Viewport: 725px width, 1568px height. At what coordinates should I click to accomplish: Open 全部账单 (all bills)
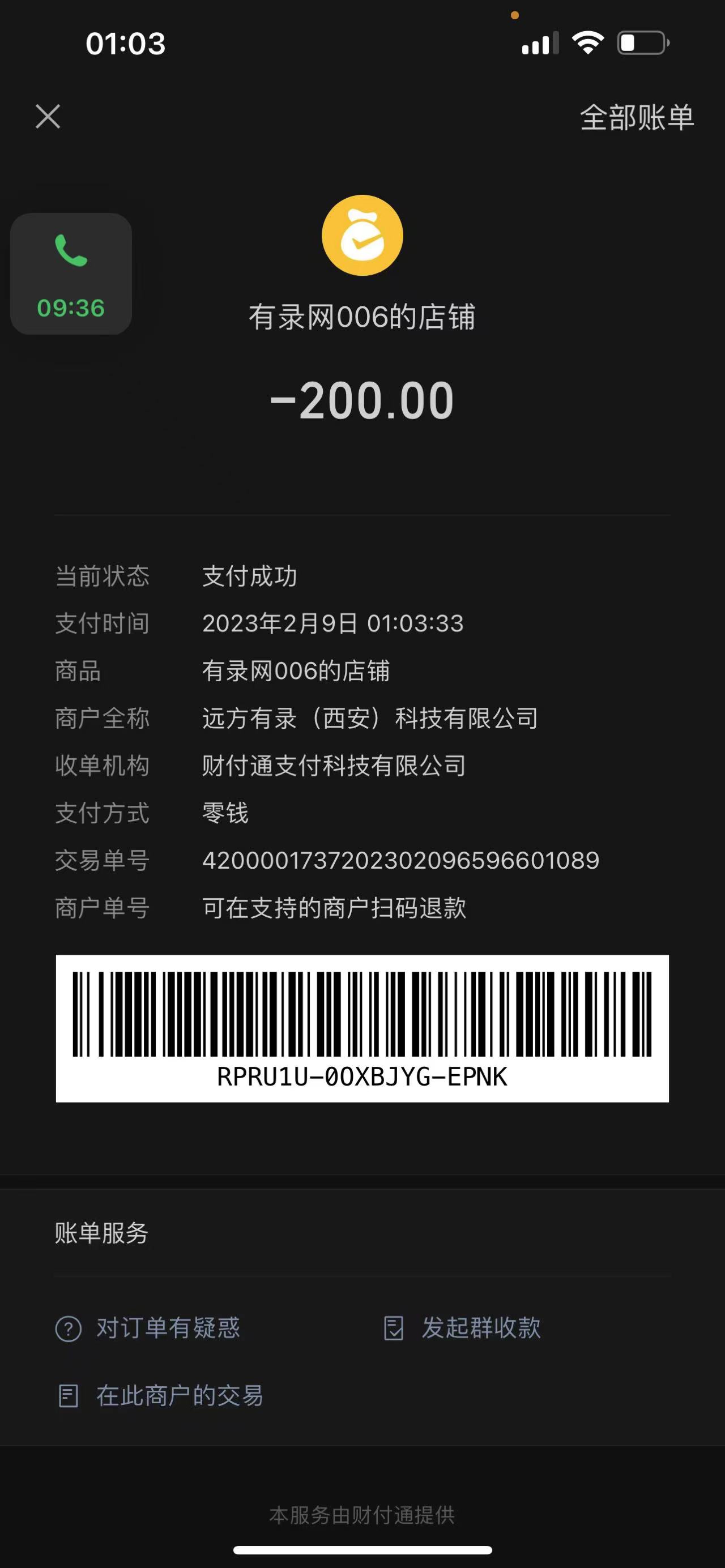[x=636, y=117]
